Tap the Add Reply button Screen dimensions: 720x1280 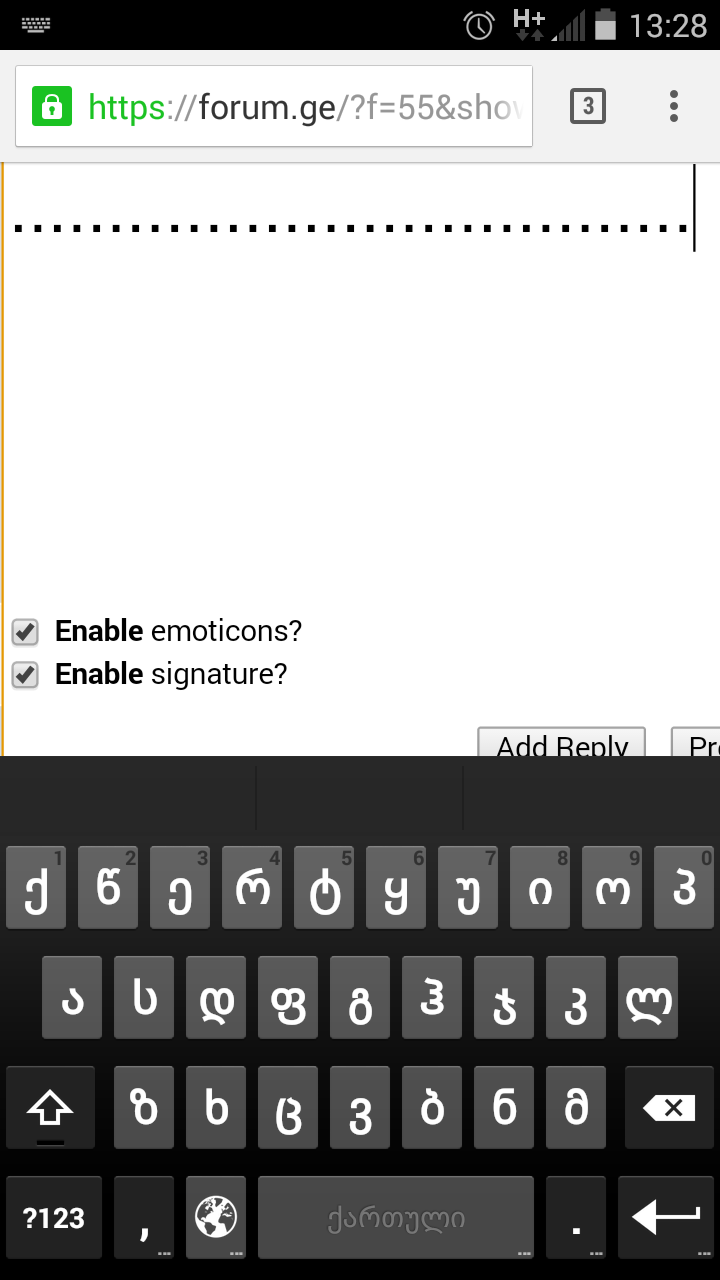(561, 743)
